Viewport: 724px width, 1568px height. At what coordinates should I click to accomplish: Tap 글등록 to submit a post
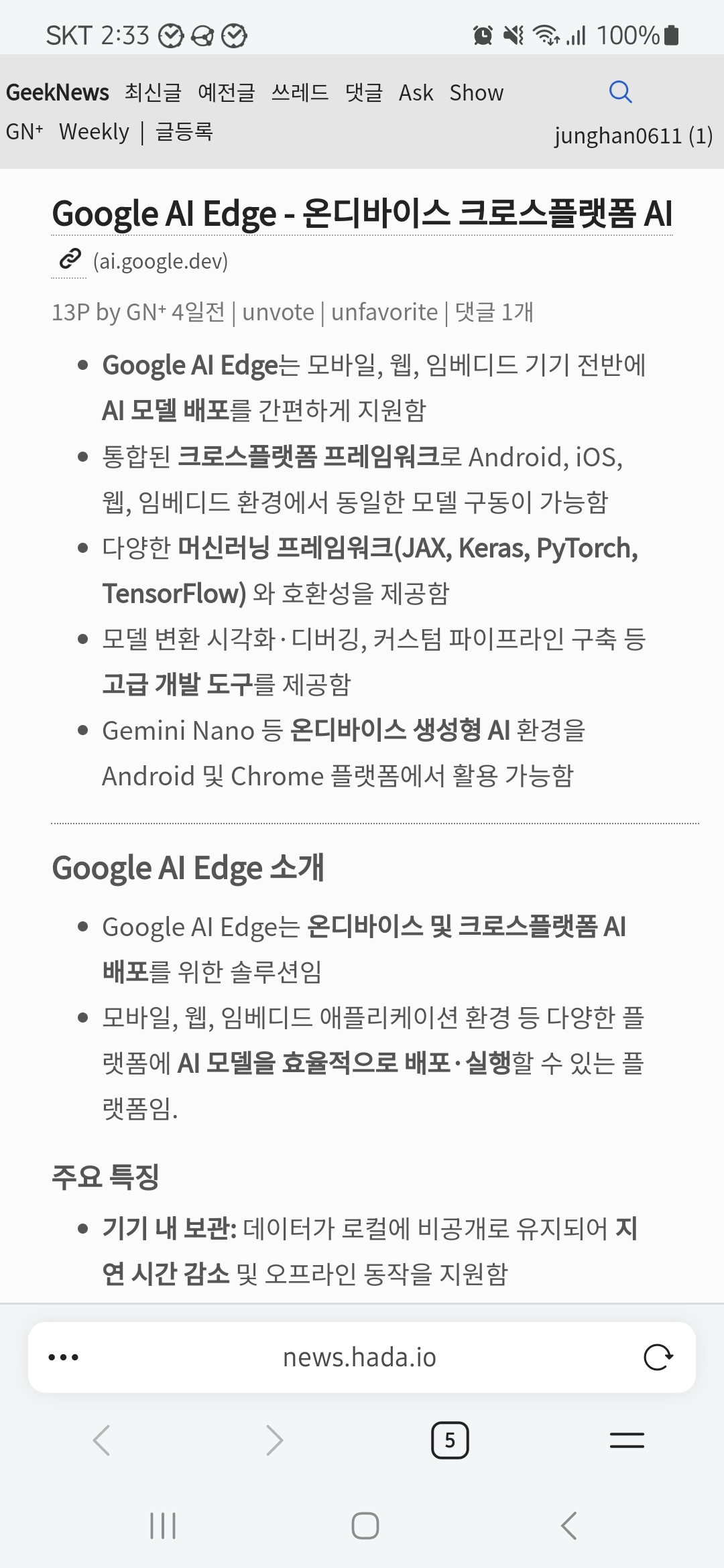[184, 131]
